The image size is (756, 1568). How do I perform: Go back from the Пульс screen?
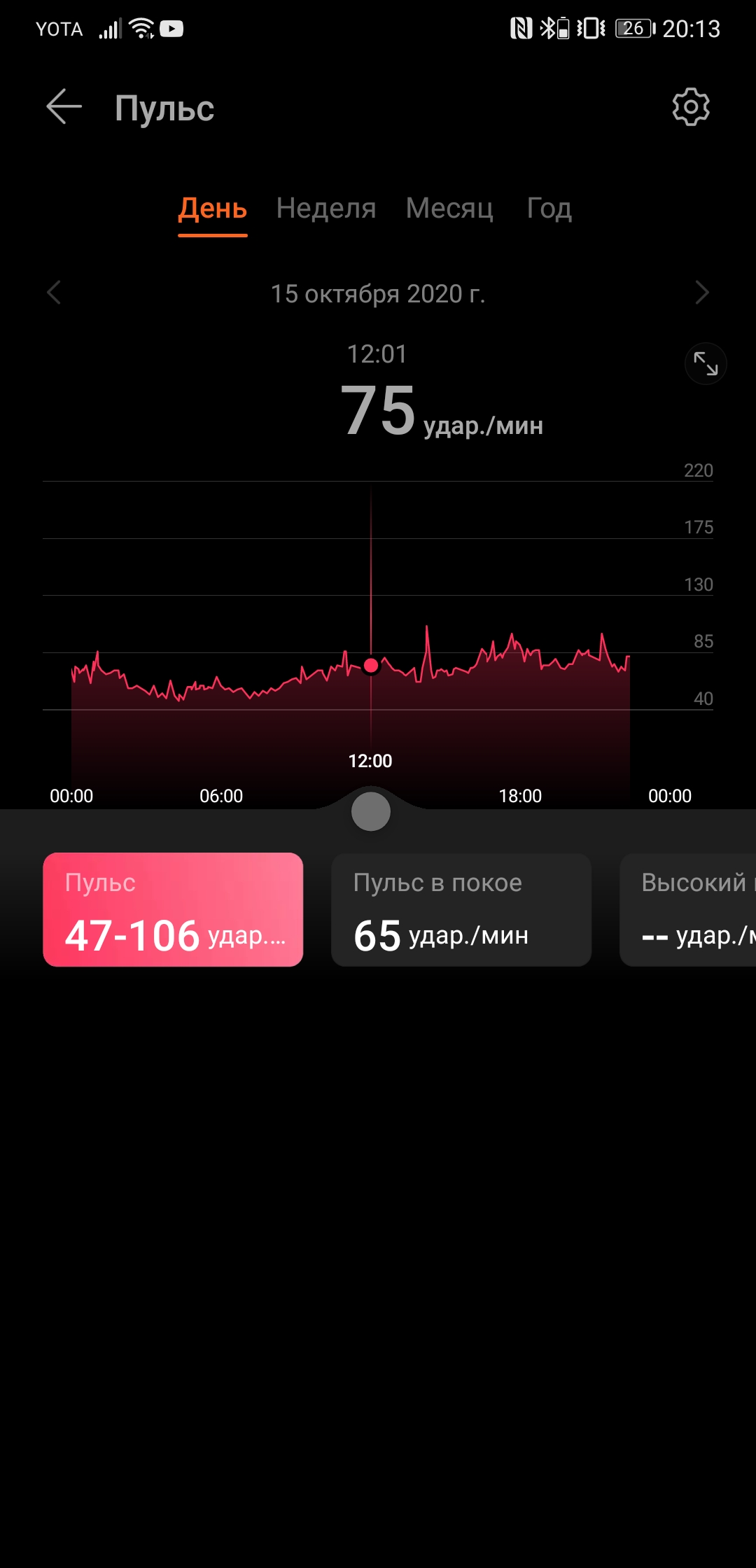pyautogui.click(x=64, y=107)
